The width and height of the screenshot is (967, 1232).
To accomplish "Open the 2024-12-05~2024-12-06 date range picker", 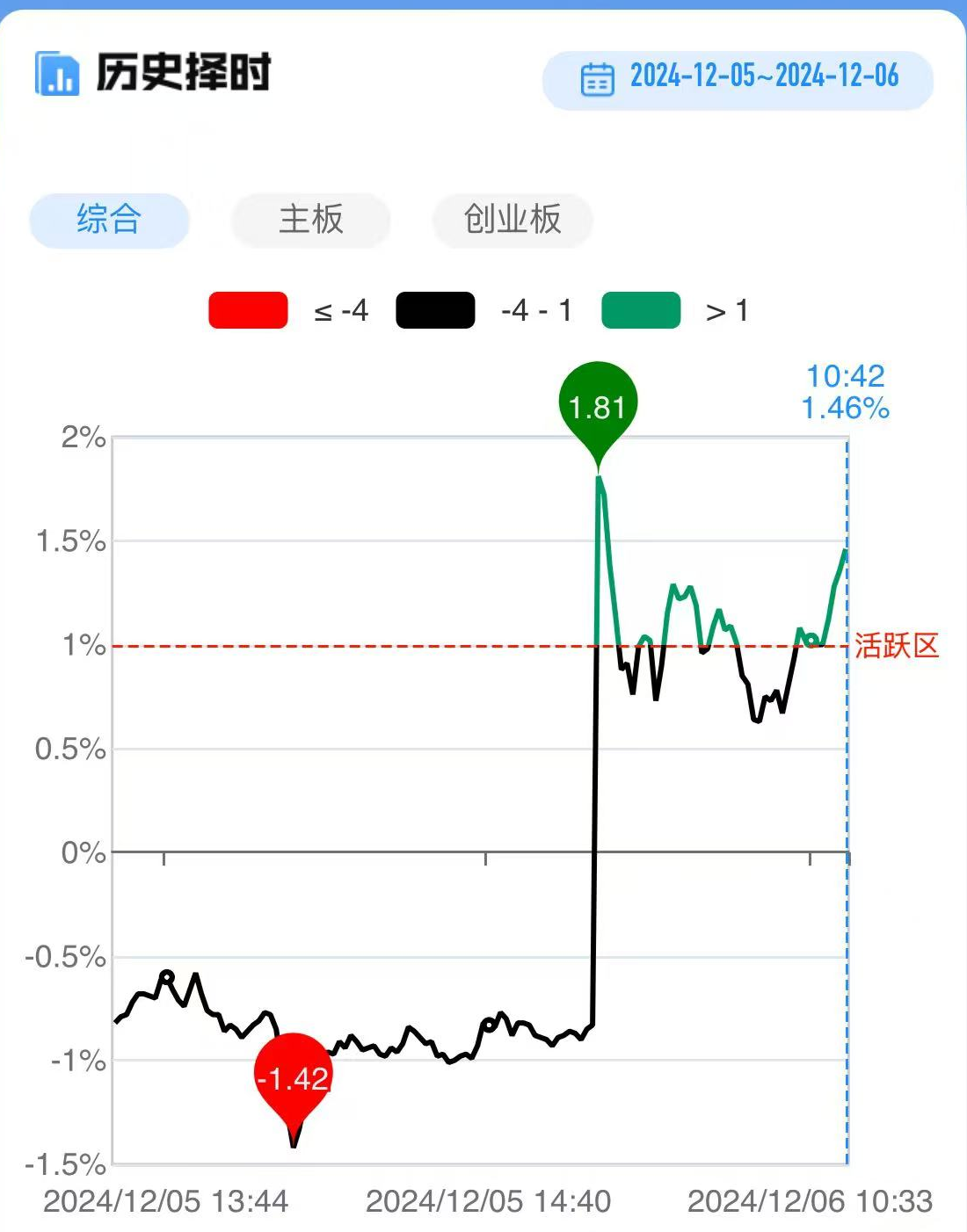I will 738,79.
